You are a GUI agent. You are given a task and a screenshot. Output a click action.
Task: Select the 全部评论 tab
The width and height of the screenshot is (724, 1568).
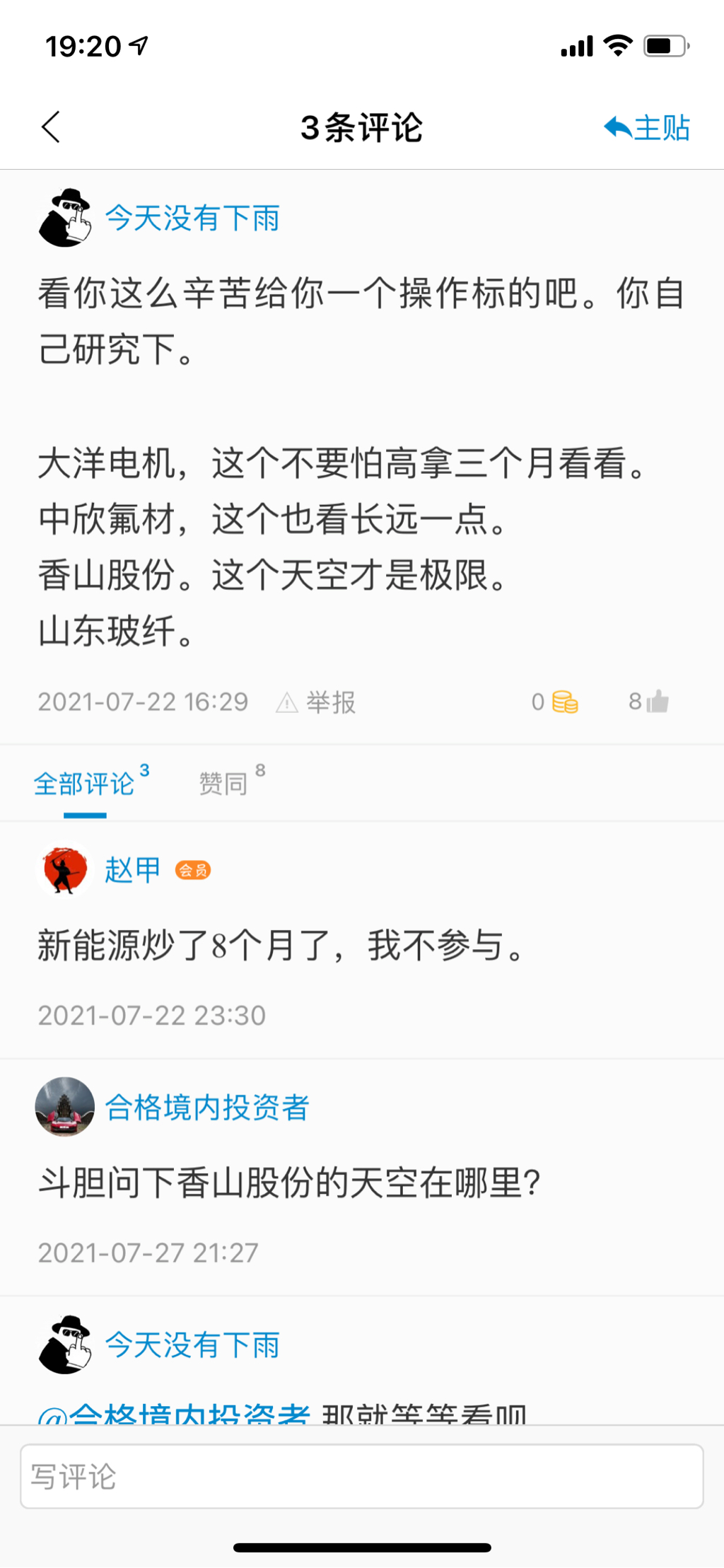(85, 784)
